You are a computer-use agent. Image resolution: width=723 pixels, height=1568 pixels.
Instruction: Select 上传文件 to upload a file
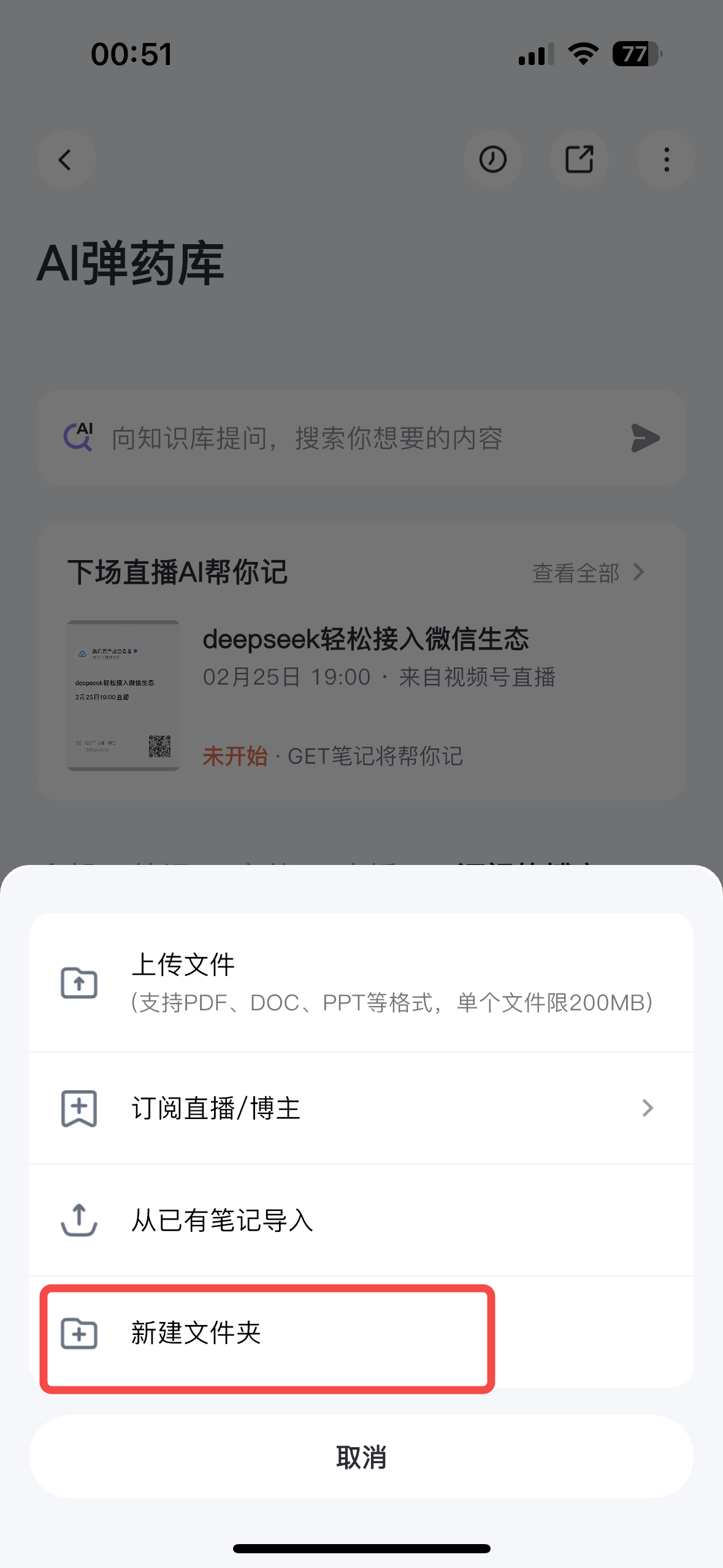coord(361,982)
